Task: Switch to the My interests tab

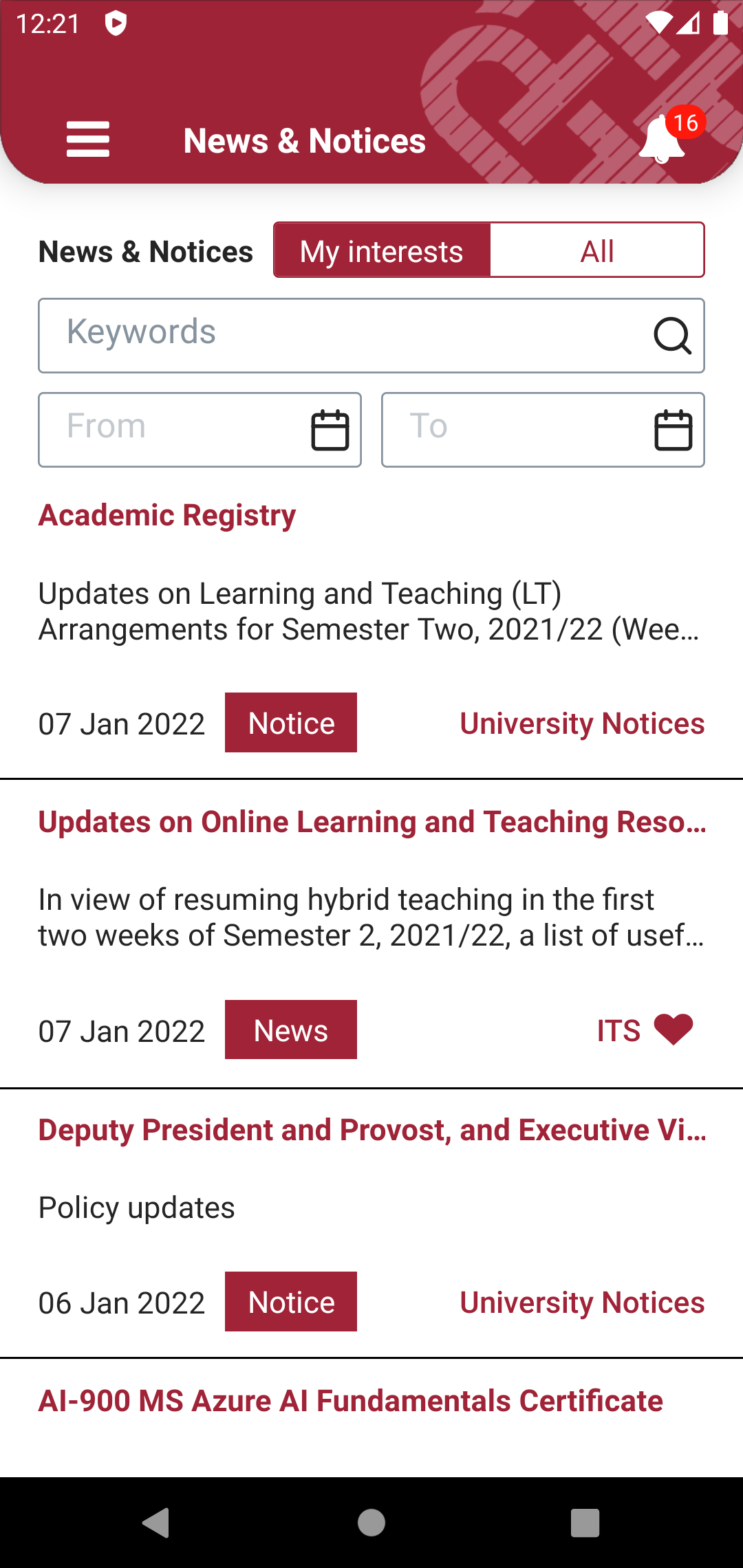Action: pyautogui.click(x=382, y=250)
